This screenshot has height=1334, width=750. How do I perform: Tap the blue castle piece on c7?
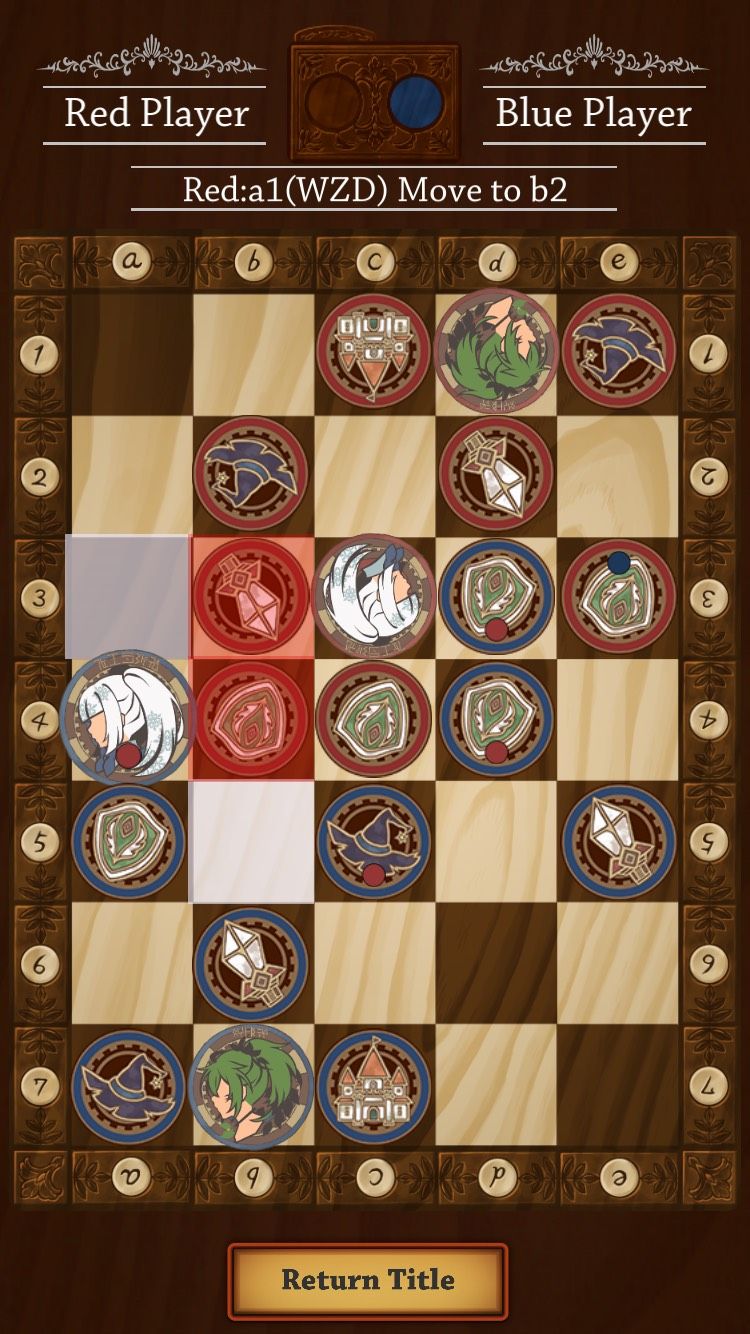pos(374,1086)
